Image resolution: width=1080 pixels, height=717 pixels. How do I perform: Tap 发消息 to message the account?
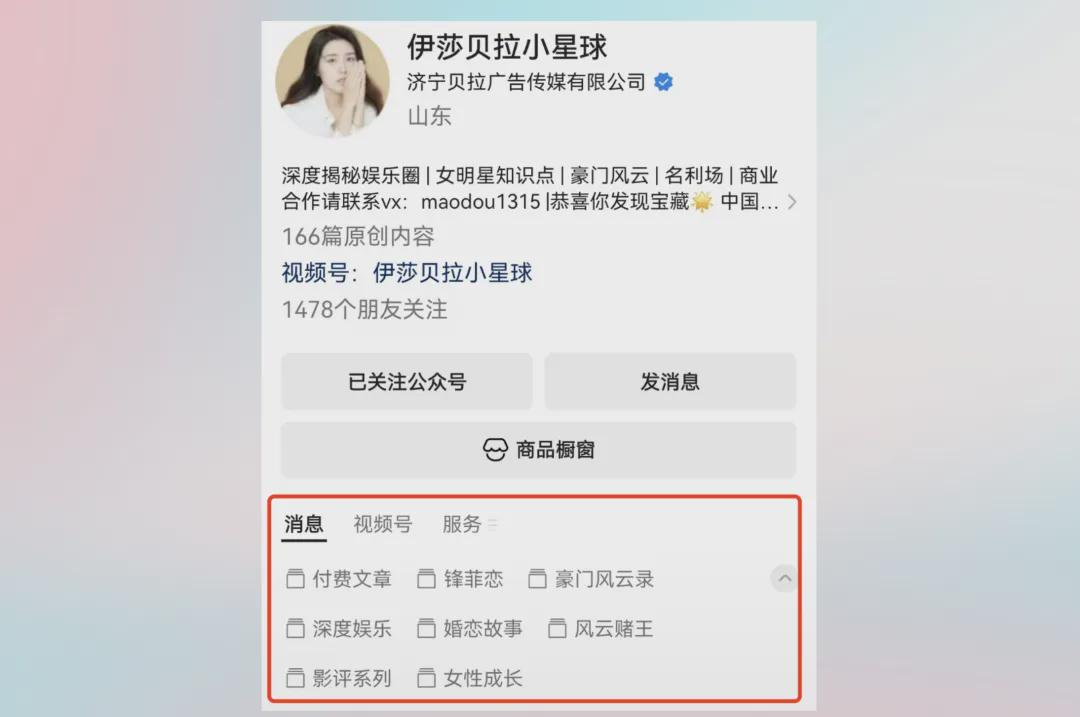point(670,382)
